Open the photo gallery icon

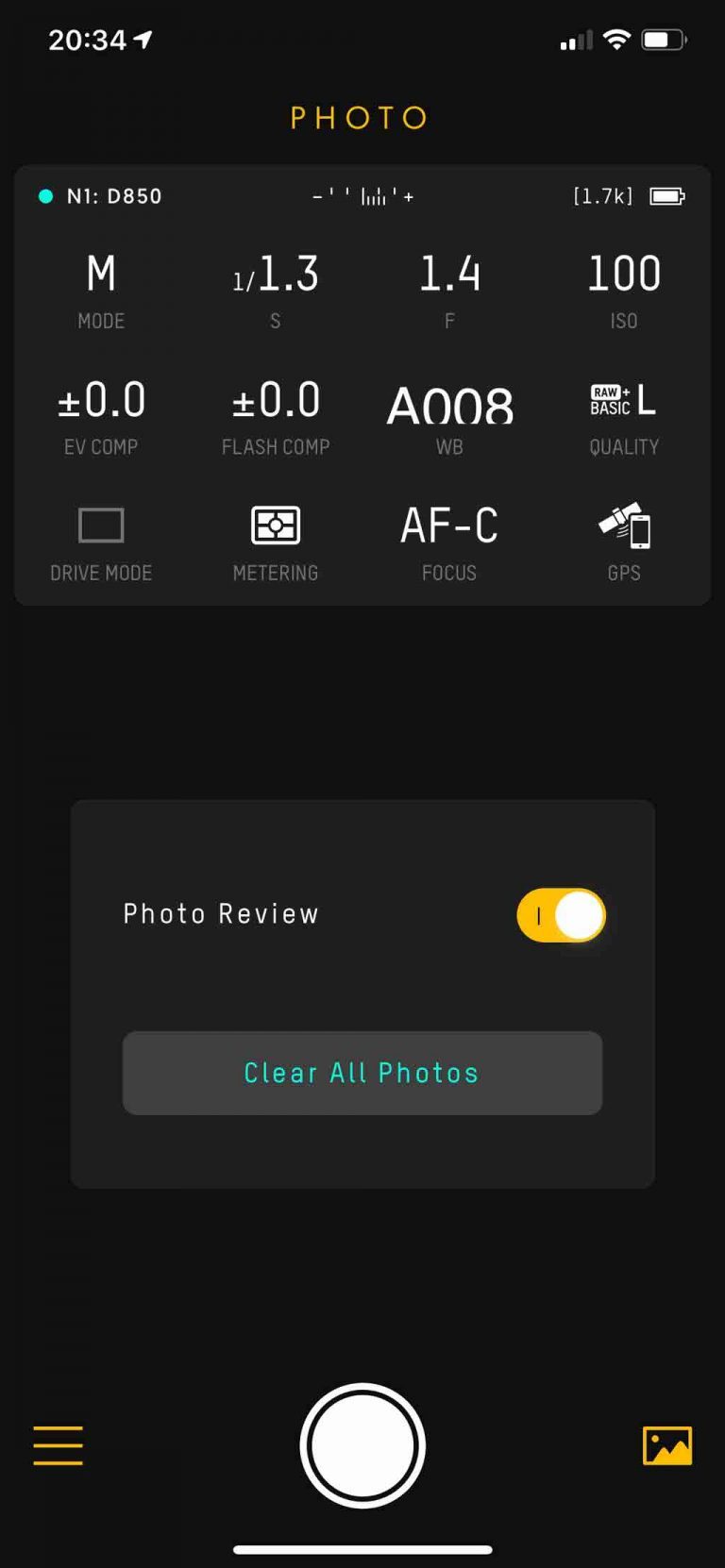tap(666, 1444)
